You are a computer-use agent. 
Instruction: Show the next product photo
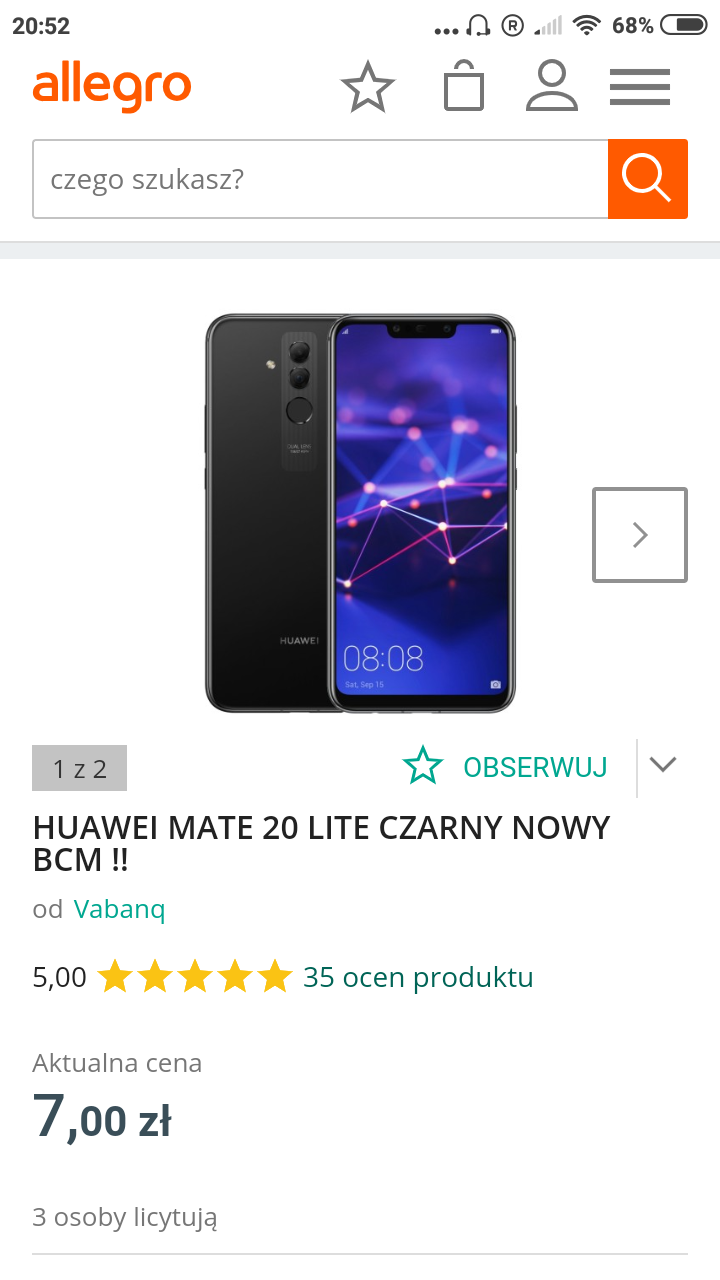[x=640, y=535]
